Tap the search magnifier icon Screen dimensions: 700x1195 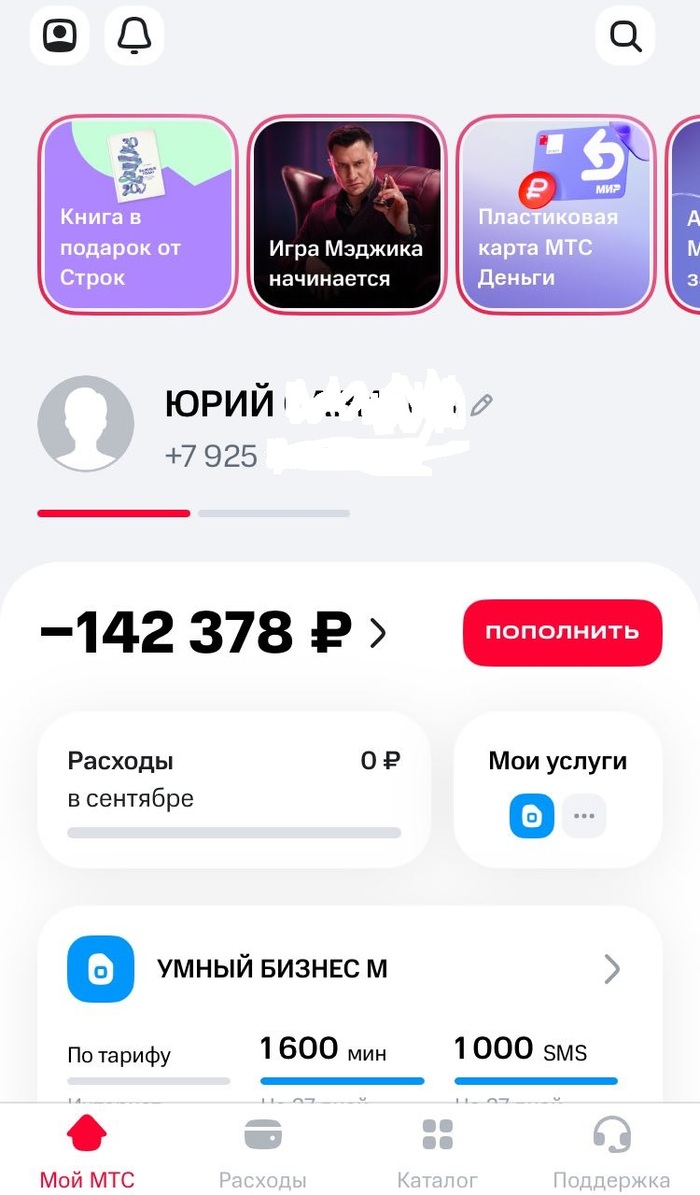[x=625, y=36]
